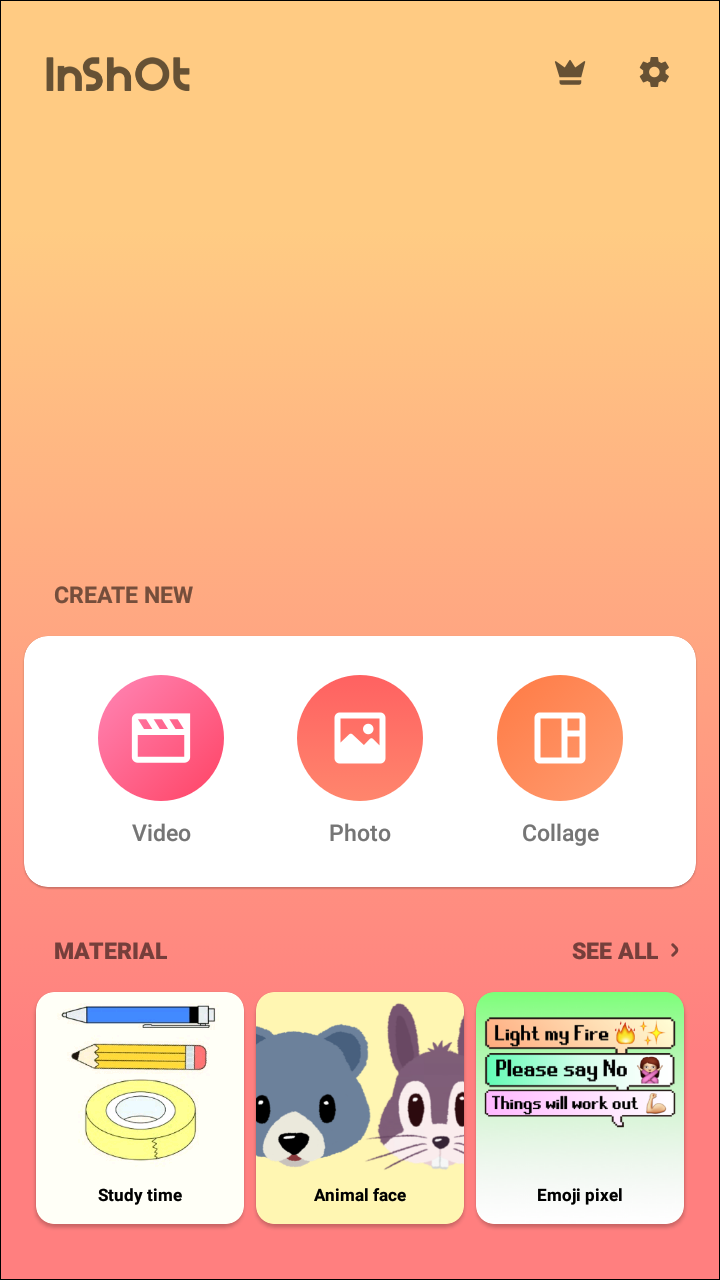
Task: Open the Study time sticker pack
Action: (140, 1107)
